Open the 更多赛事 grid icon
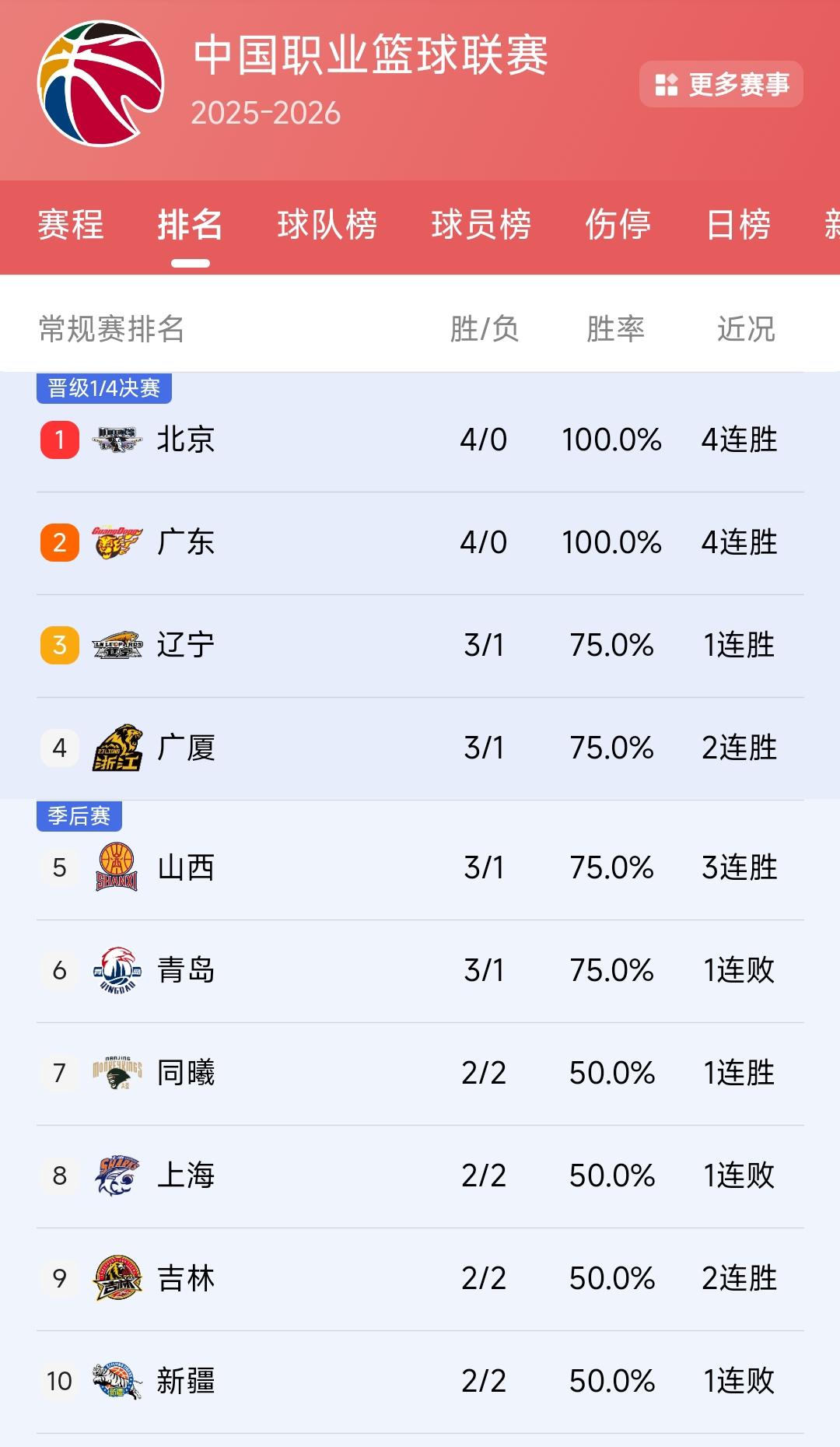This screenshot has width=840, height=1447. tap(667, 85)
